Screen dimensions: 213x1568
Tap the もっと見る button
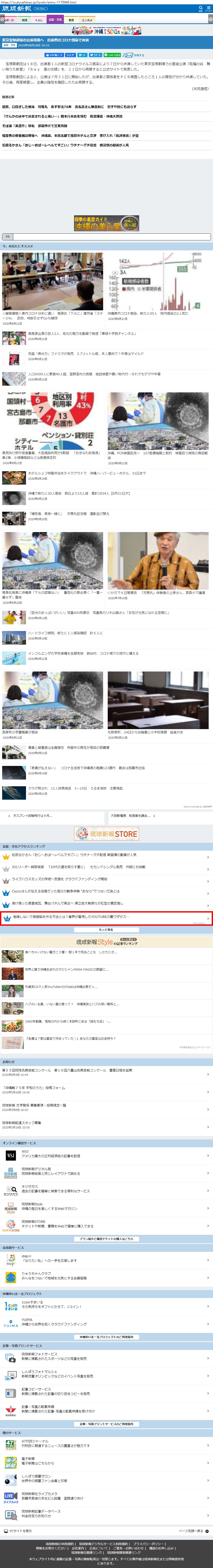[107, 929]
